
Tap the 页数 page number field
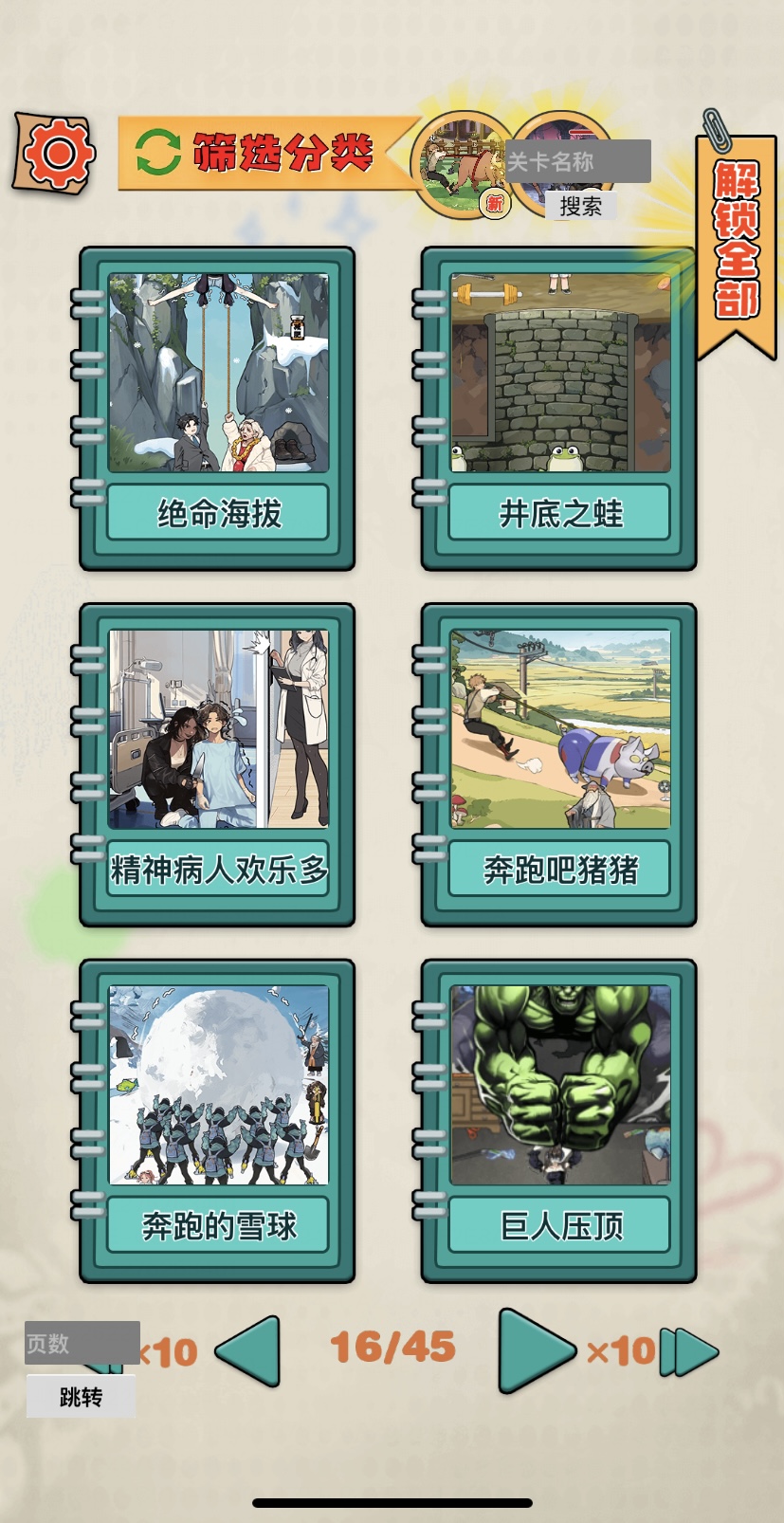82,1343
